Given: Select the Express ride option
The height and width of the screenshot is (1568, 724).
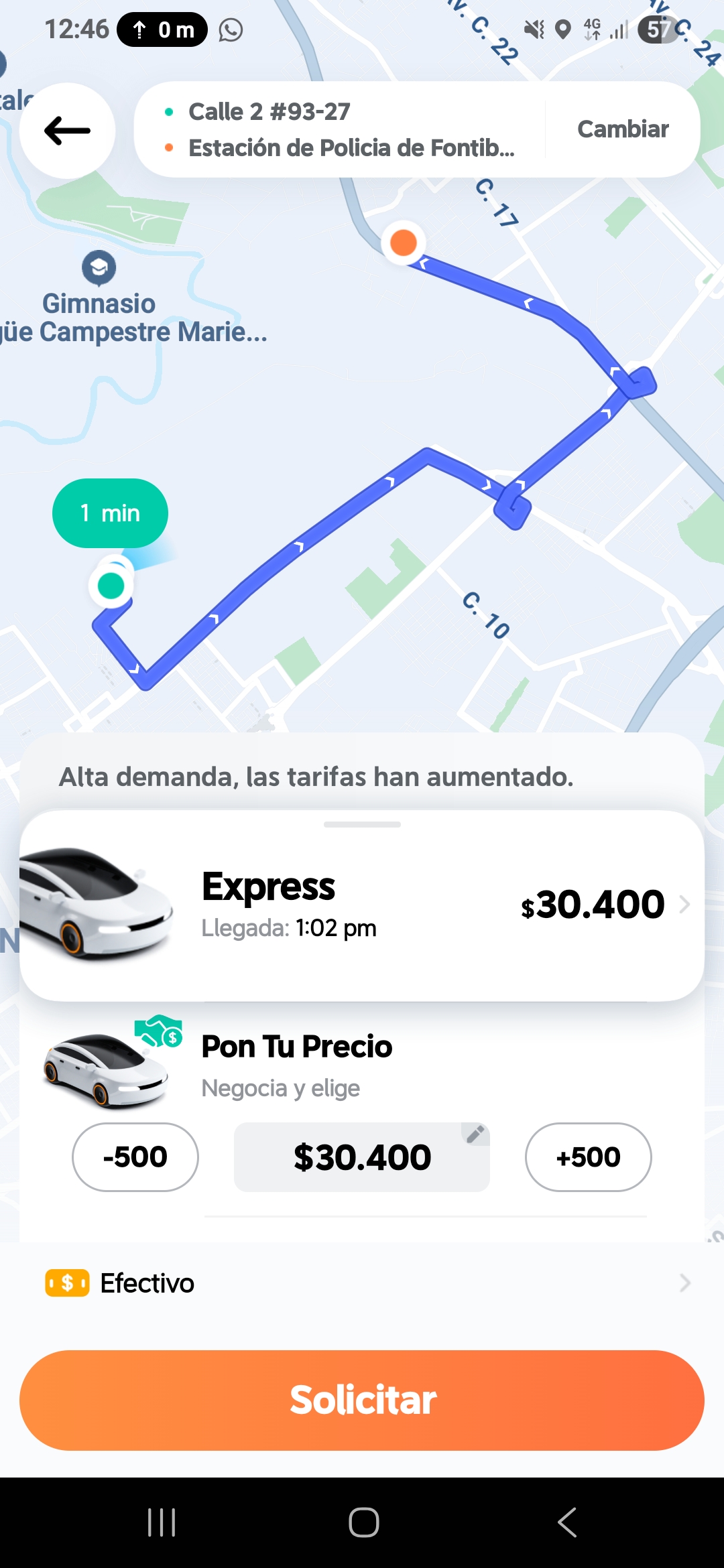Looking at the screenshot, I should [x=362, y=905].
